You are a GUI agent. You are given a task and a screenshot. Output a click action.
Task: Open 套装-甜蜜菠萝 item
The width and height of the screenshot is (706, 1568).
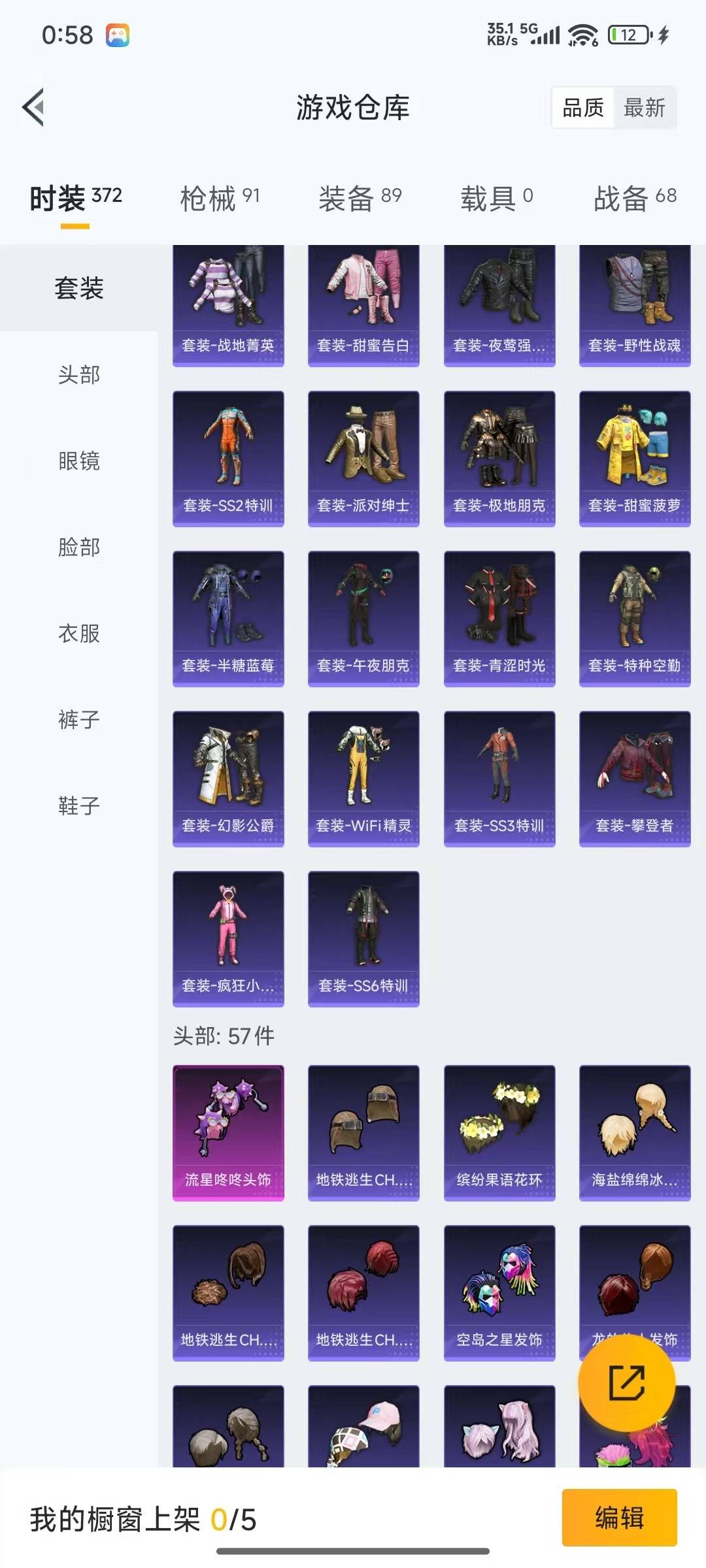pyautogui.click(x=634, y=459)
